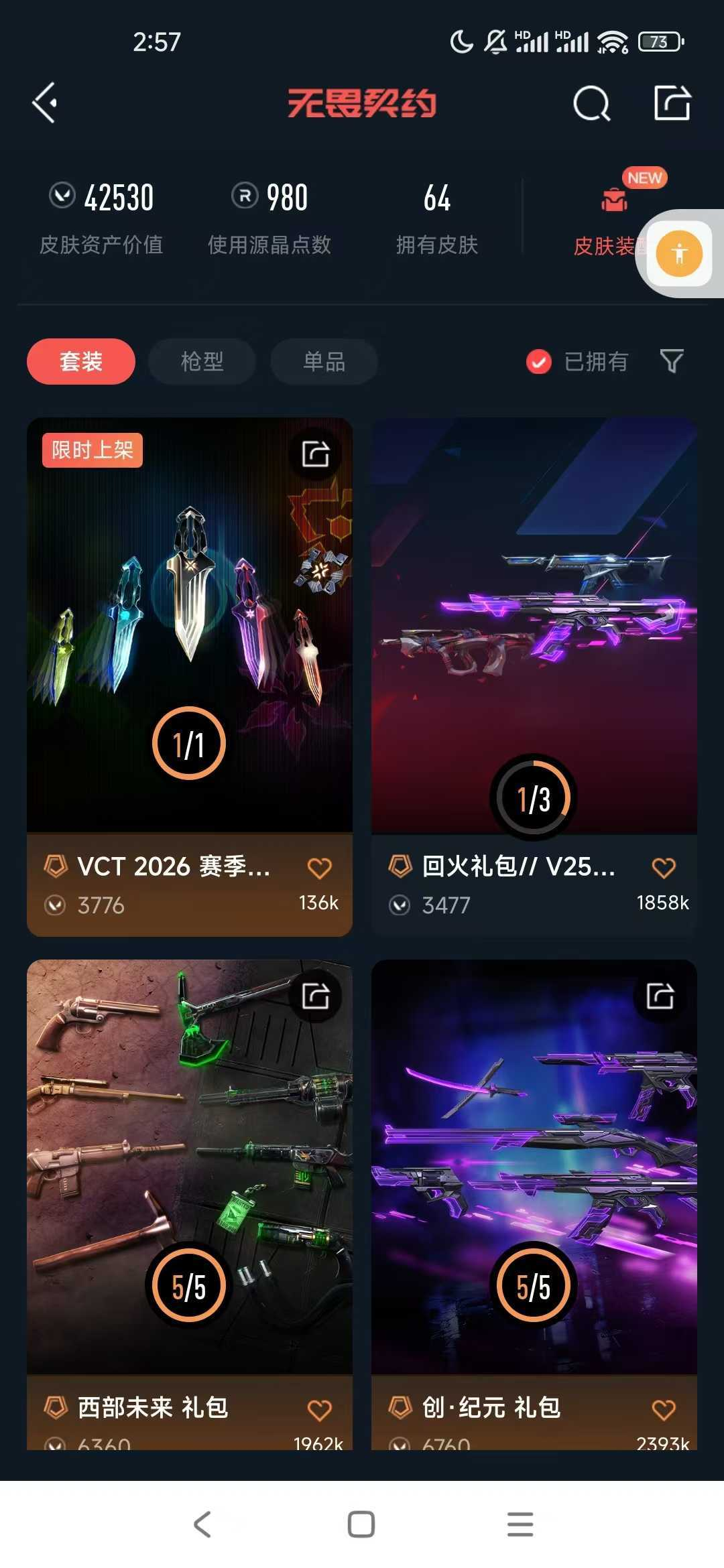Tap the orange accessibility floating button

[679, 254]
